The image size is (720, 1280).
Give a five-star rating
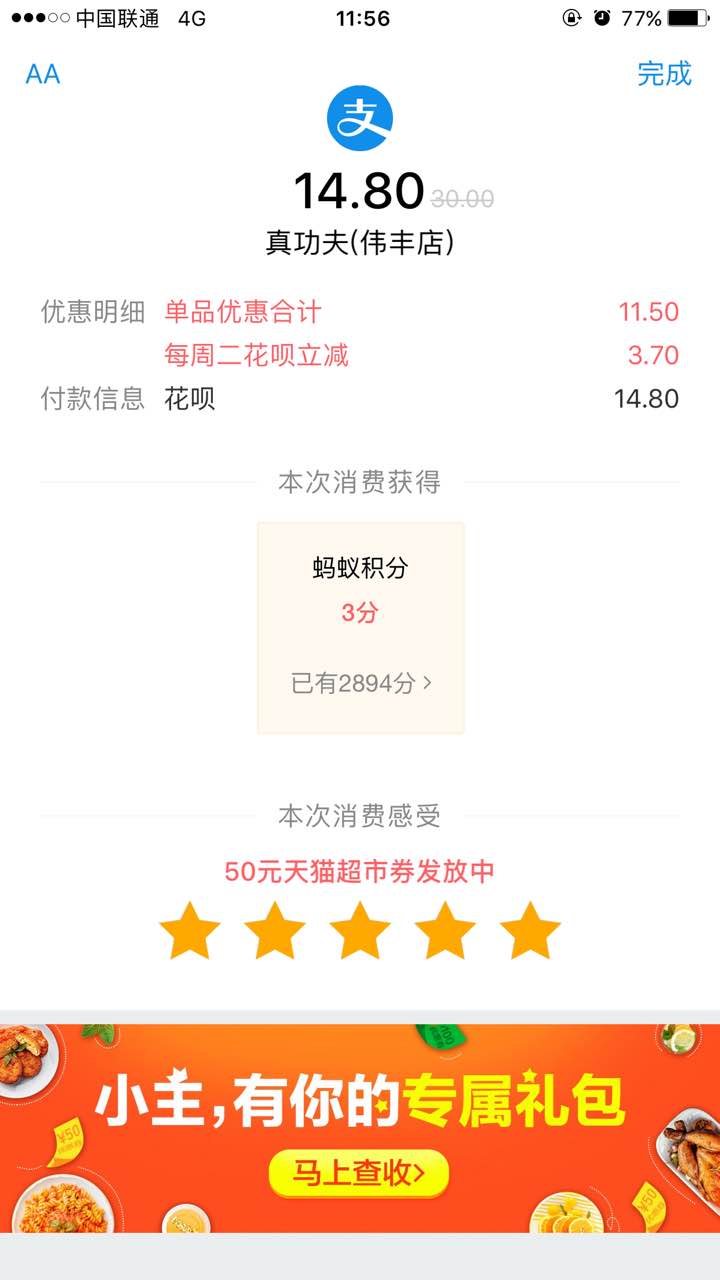tap(530, 931)
